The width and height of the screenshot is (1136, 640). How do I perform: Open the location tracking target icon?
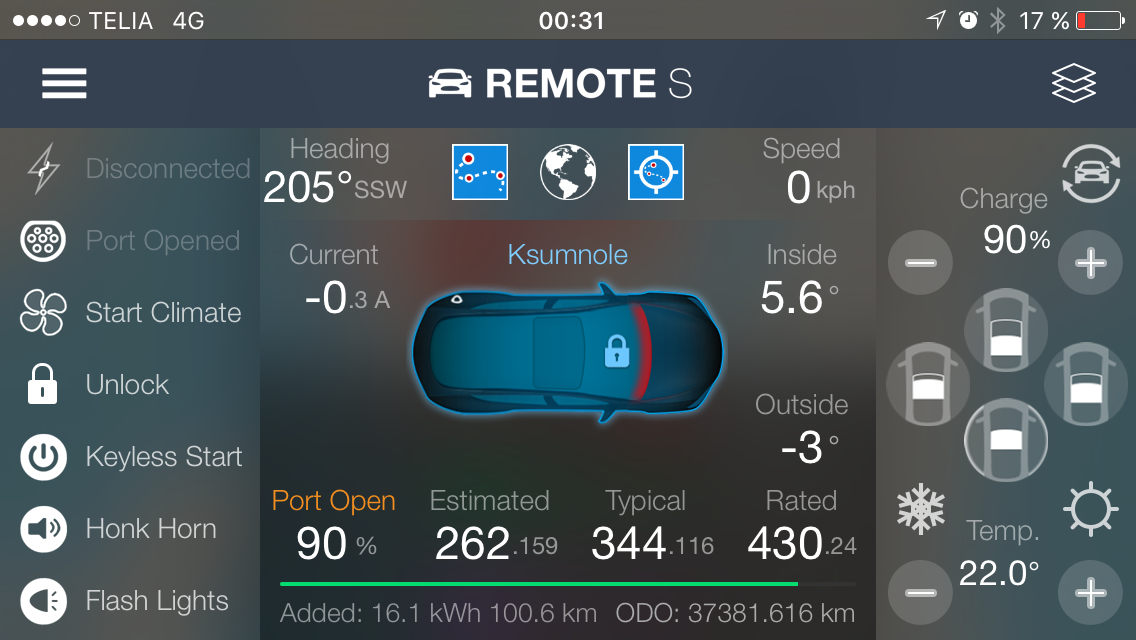[x=656, y=173]
